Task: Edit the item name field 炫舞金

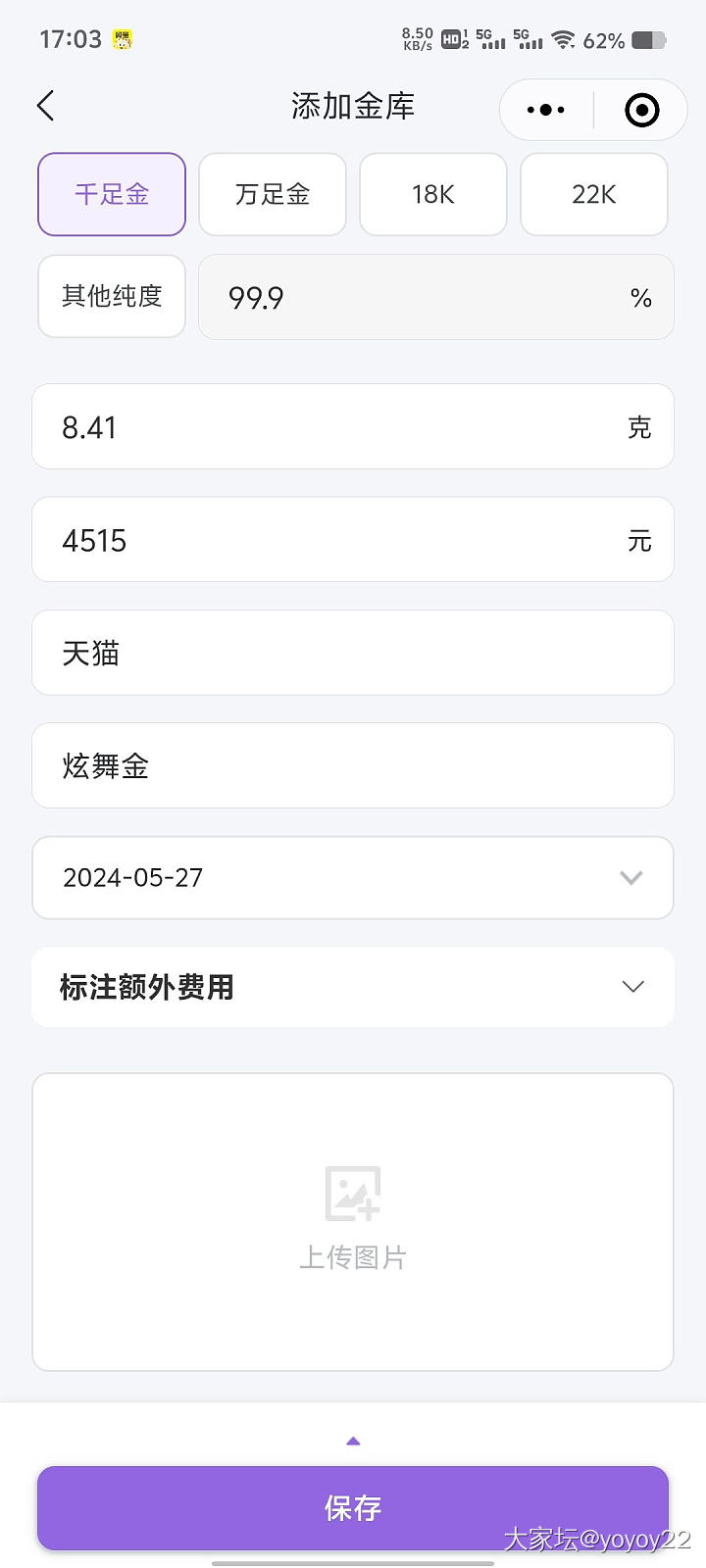Action: [353, 765]
